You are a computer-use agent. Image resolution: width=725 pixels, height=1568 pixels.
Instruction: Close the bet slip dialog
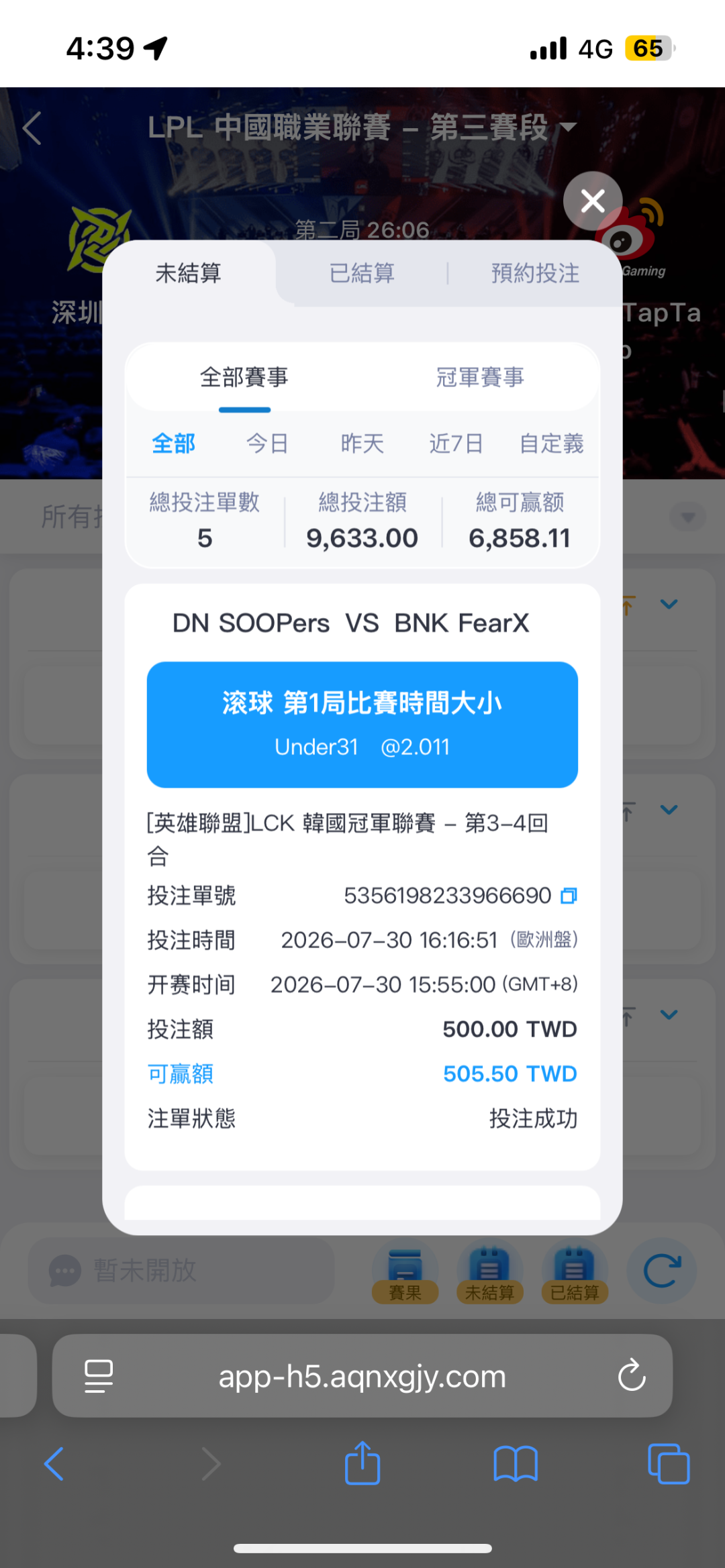593,201
